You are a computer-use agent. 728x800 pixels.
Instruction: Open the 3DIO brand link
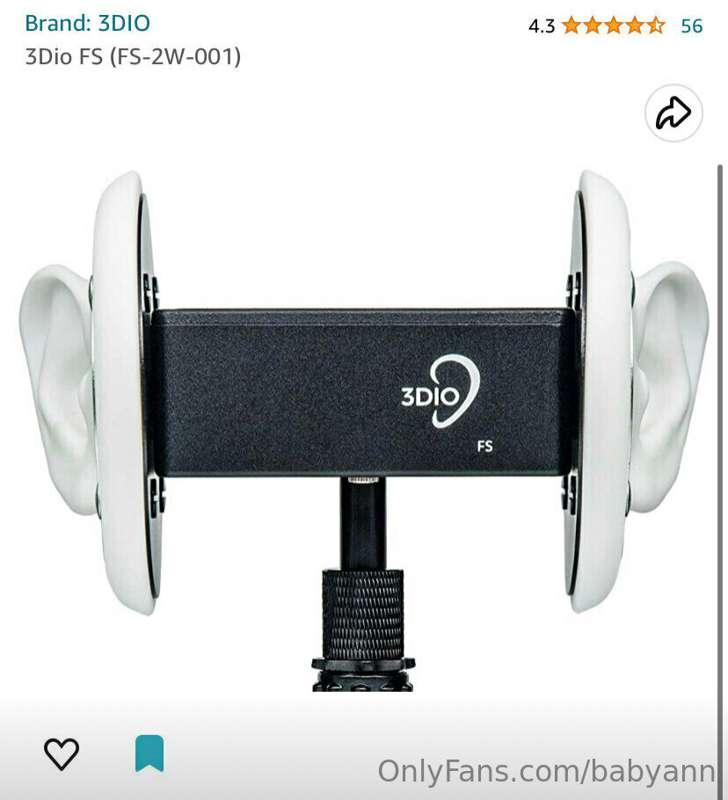87,23
